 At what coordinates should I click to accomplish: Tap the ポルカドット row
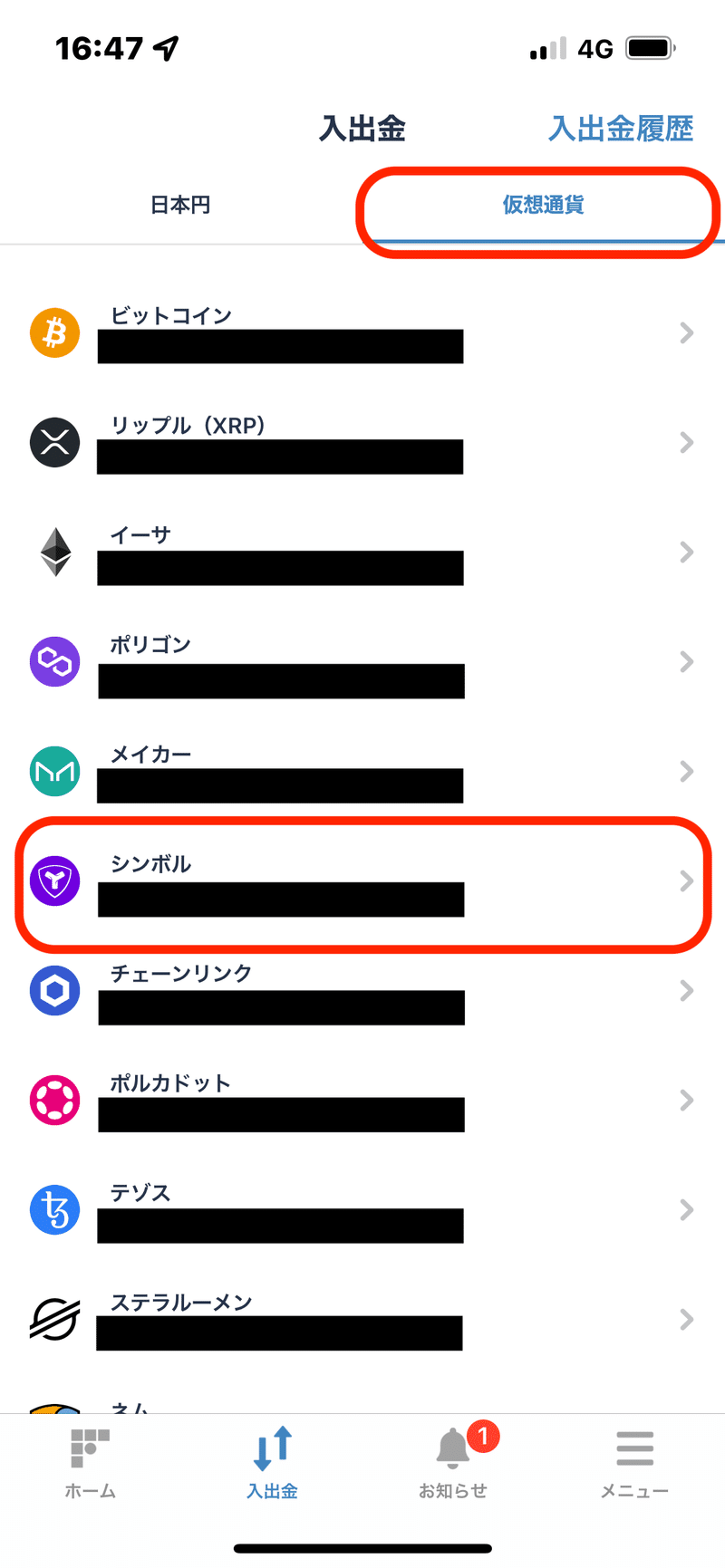[362, 1101]
